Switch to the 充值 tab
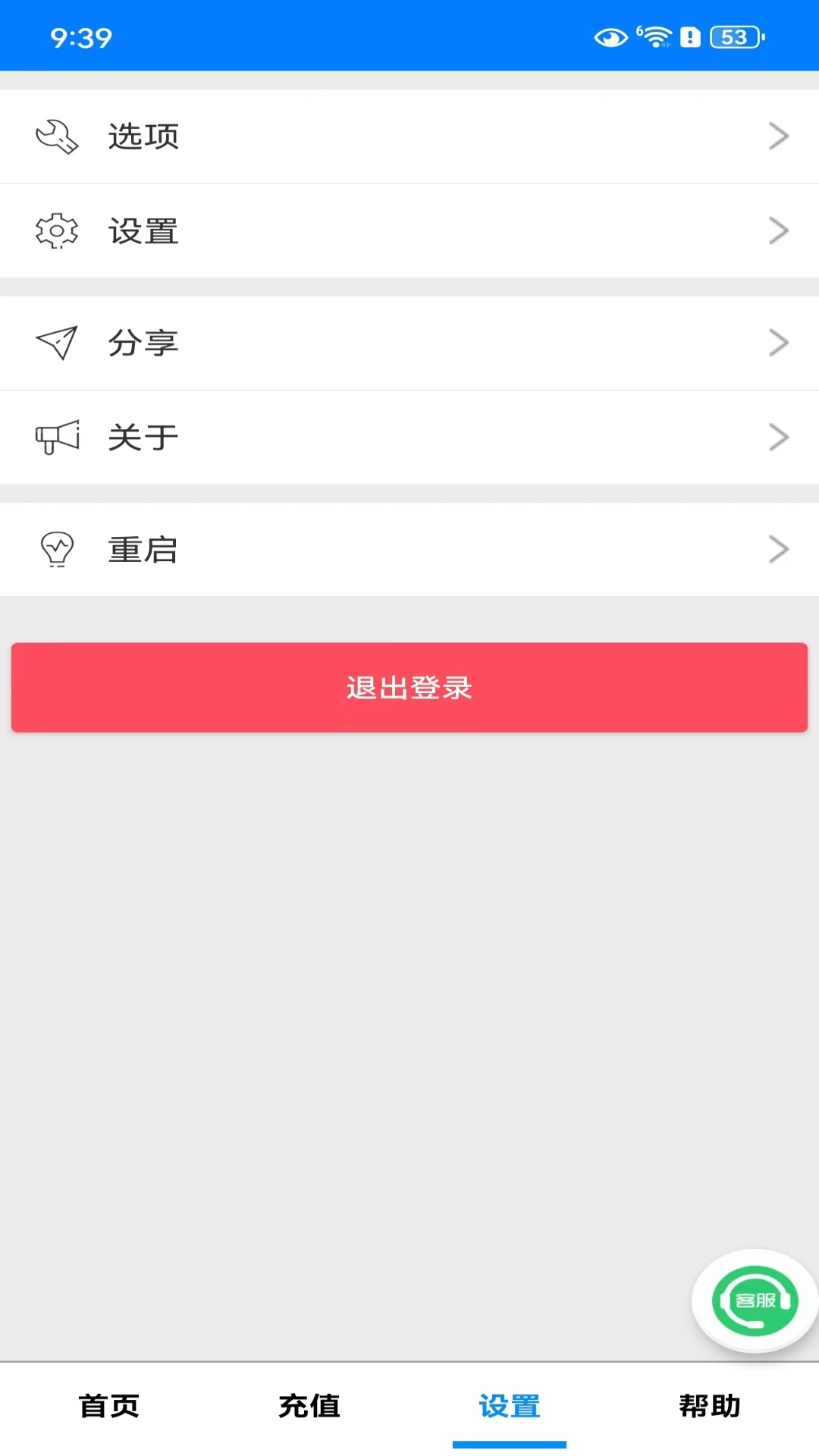 pyautogui.click(x=310, y=1406)
